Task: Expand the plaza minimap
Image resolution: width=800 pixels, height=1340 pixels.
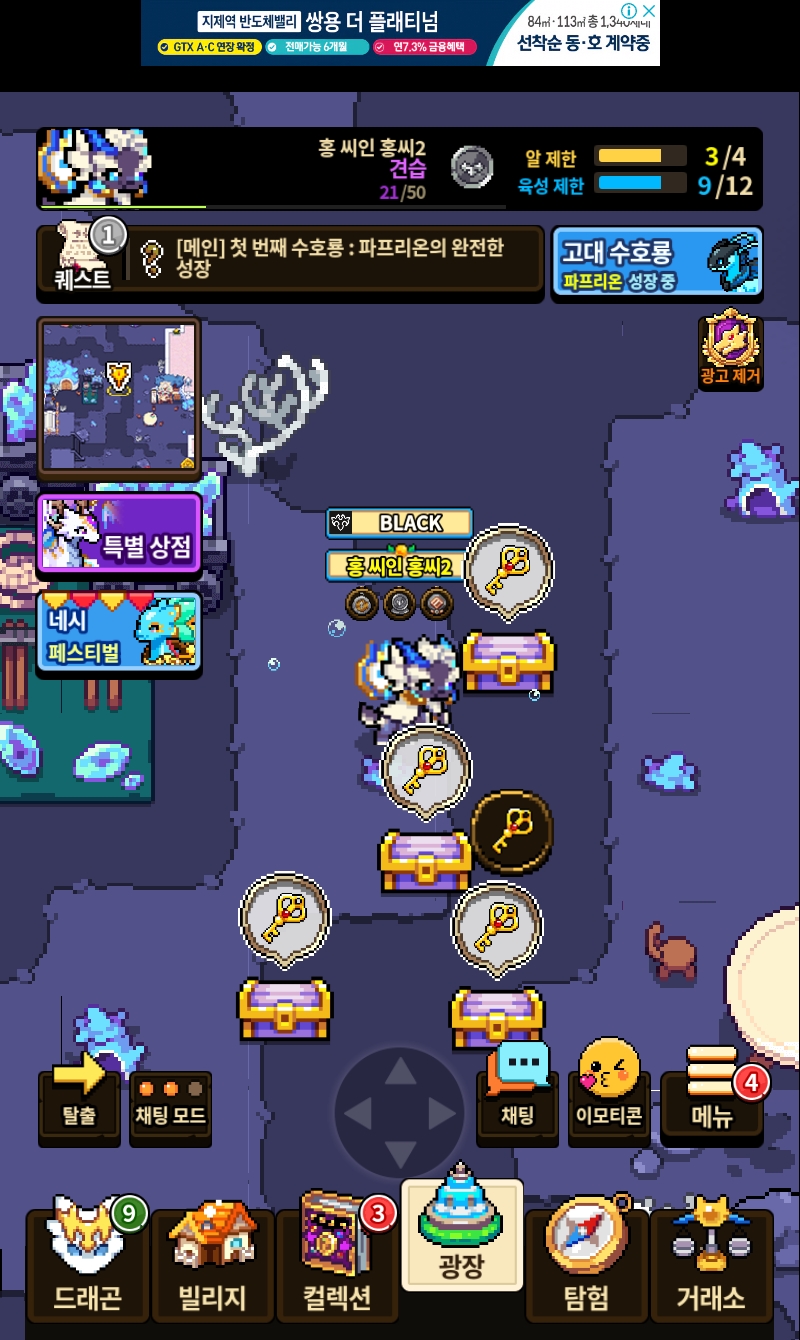Action: (x=119, y=398)
